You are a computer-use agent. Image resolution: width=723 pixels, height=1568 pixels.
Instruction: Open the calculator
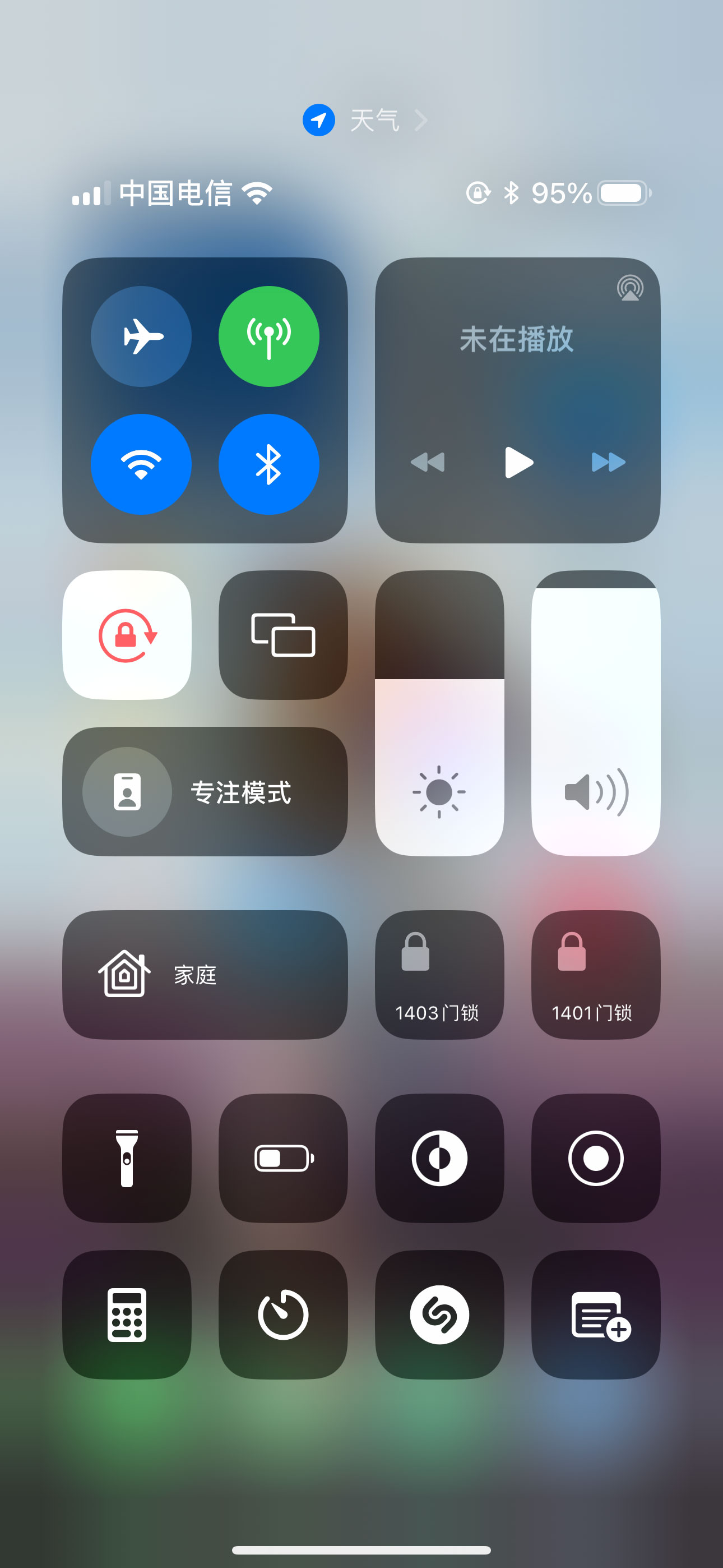point(127,1314)
